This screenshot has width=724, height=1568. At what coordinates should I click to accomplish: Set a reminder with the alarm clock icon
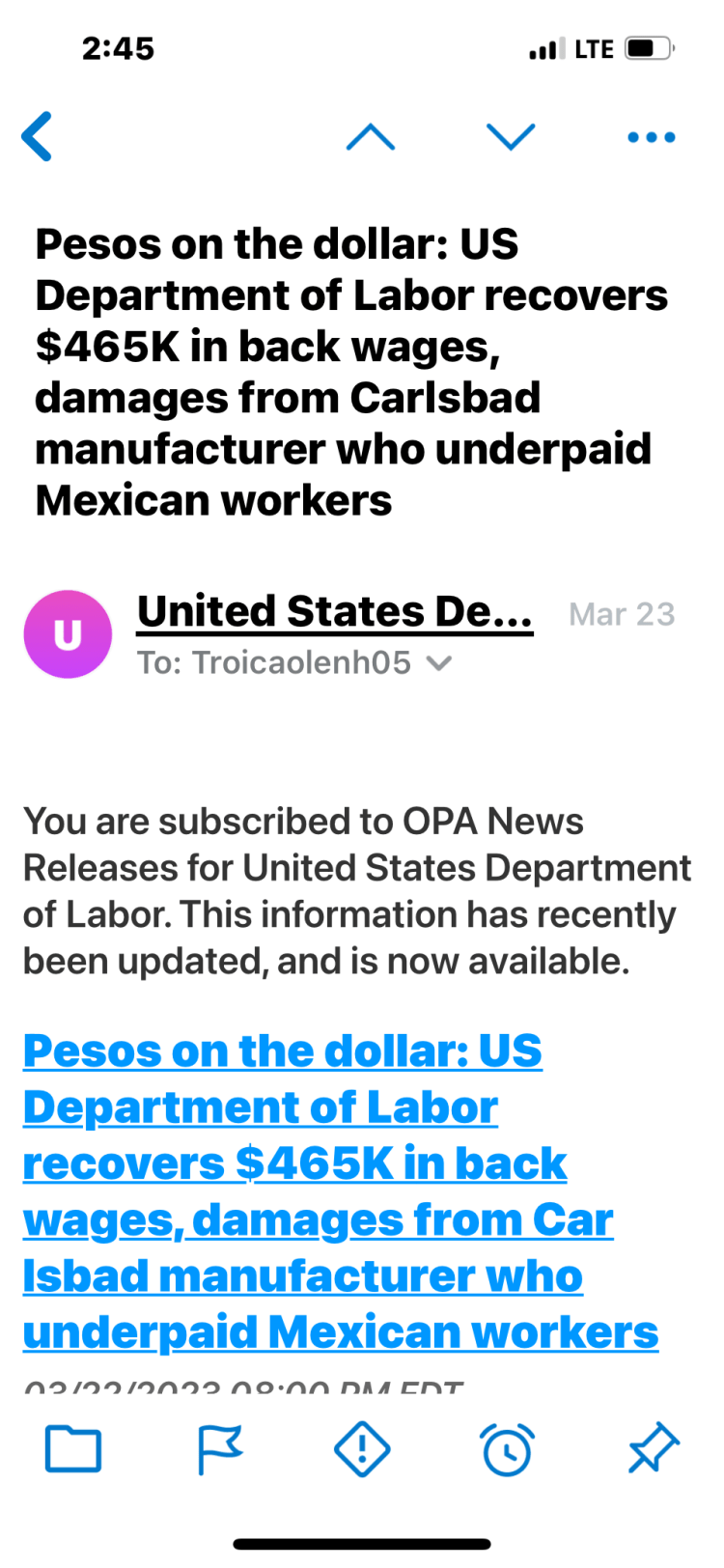click(507, 1448)
